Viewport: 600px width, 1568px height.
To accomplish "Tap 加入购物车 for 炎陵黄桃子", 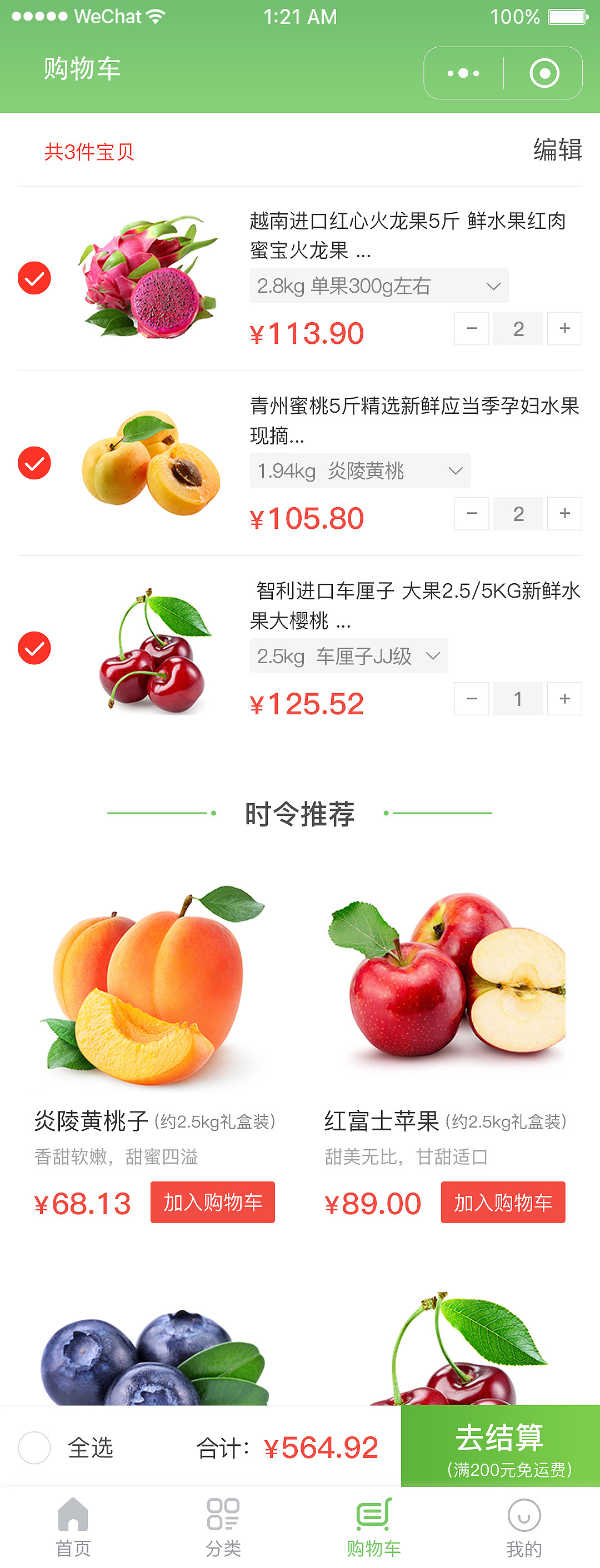I will click(212, 1200).
